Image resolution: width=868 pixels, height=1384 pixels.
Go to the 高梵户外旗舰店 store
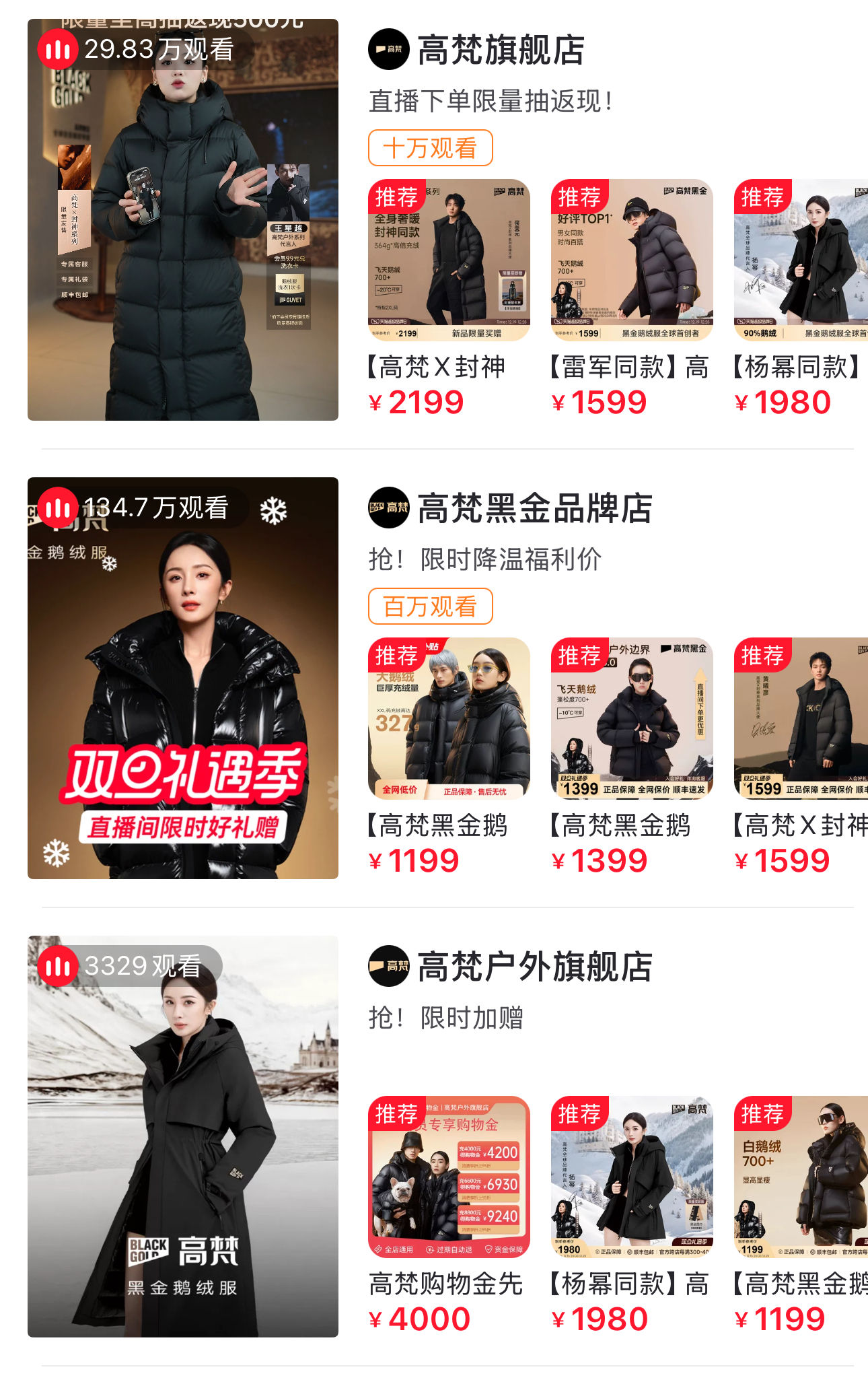coord(534,967)
